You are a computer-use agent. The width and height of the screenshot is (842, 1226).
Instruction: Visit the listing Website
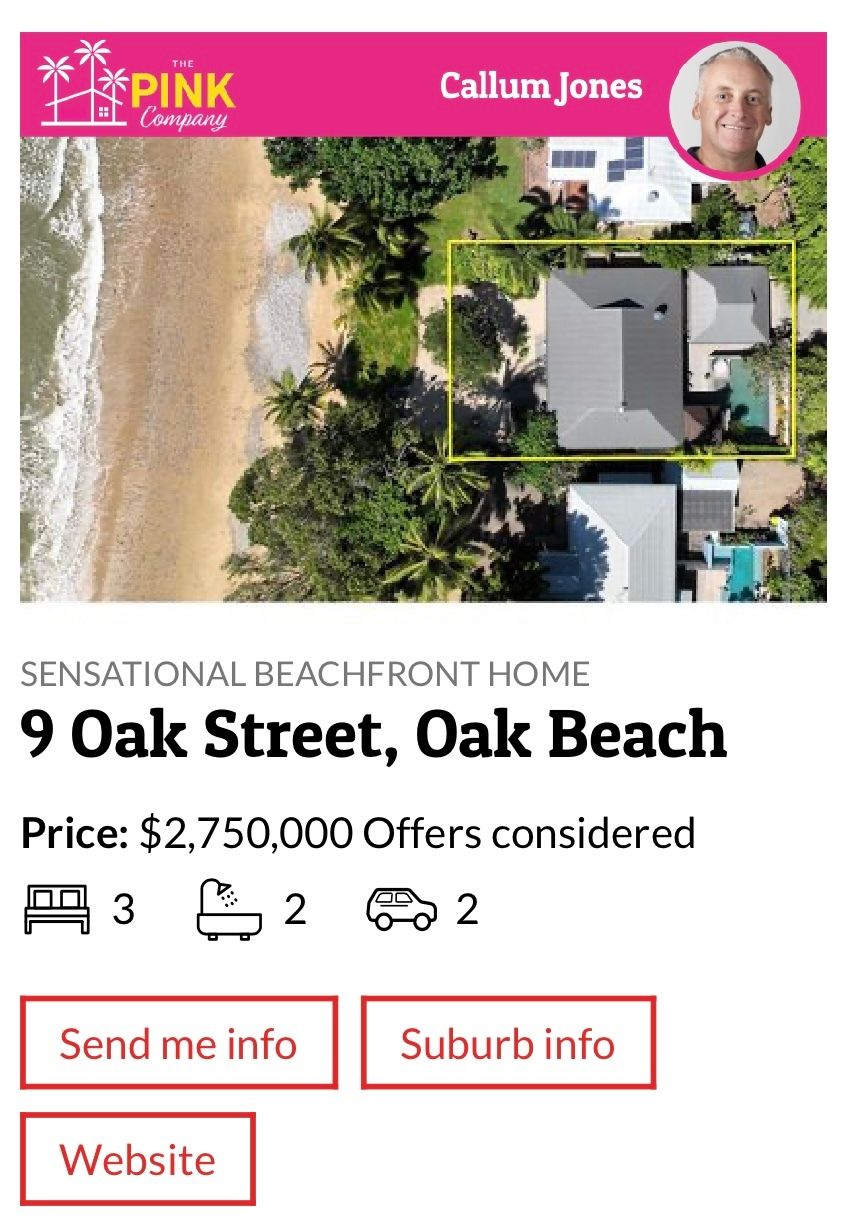pyautogui.click(x=137, y=1159)
